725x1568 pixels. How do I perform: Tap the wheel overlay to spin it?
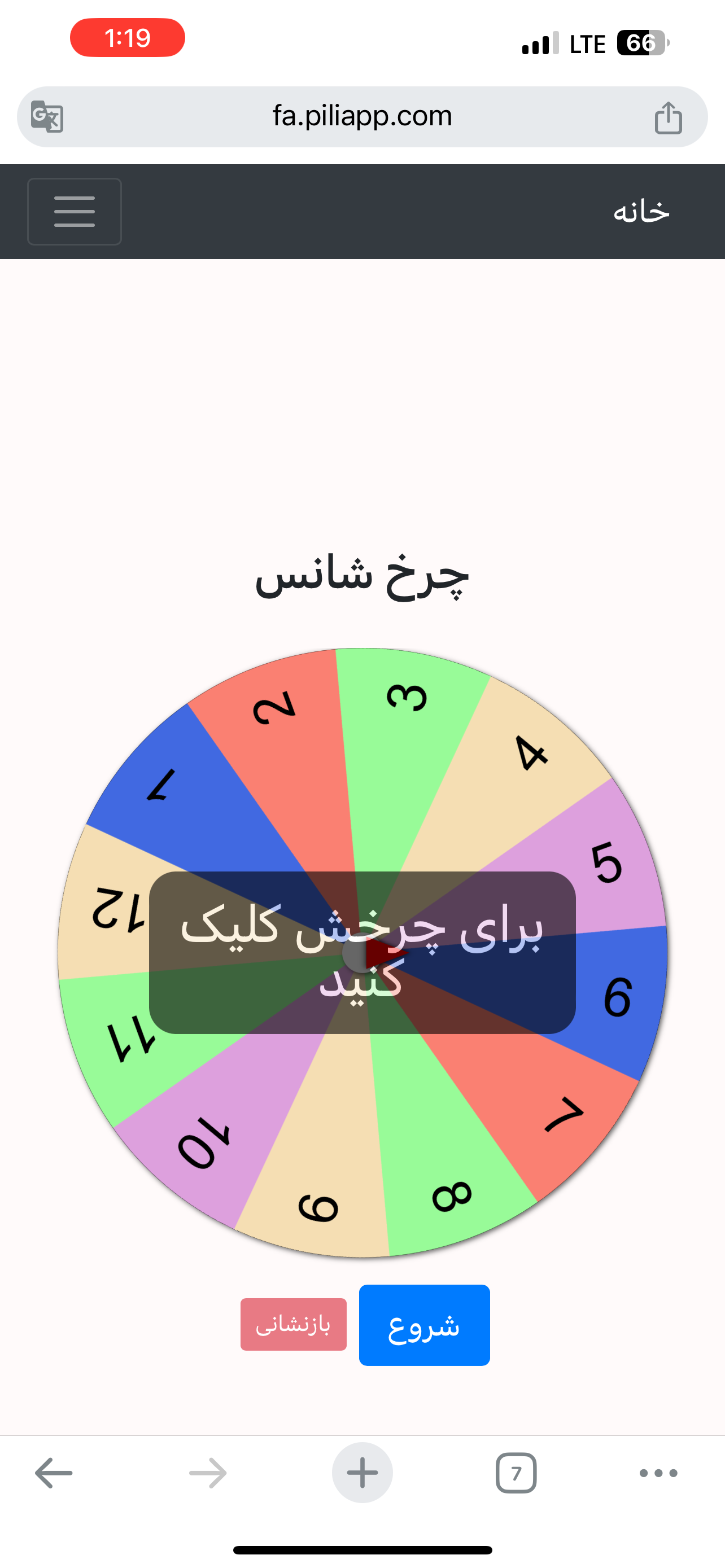[x=362, y=952]
